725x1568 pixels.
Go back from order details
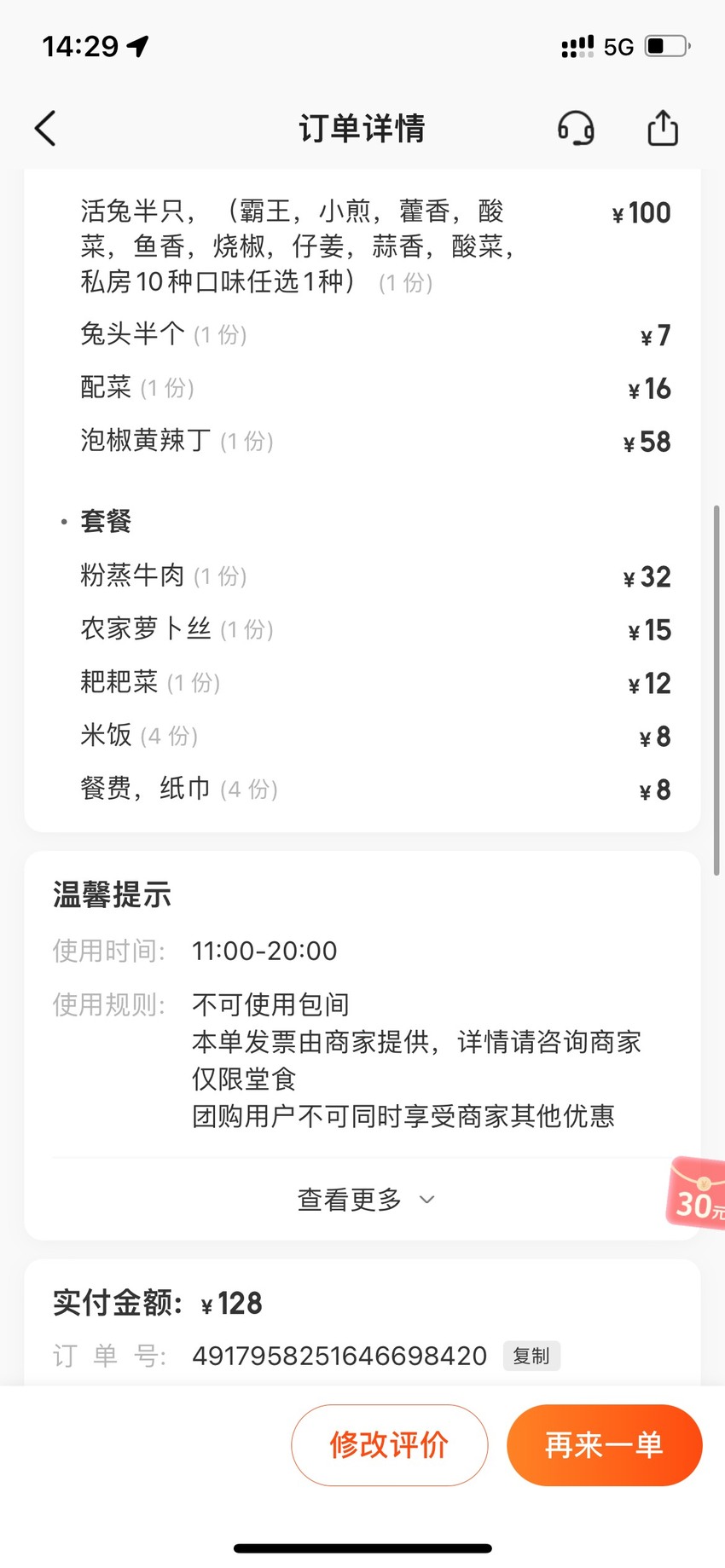click(45, 129)
